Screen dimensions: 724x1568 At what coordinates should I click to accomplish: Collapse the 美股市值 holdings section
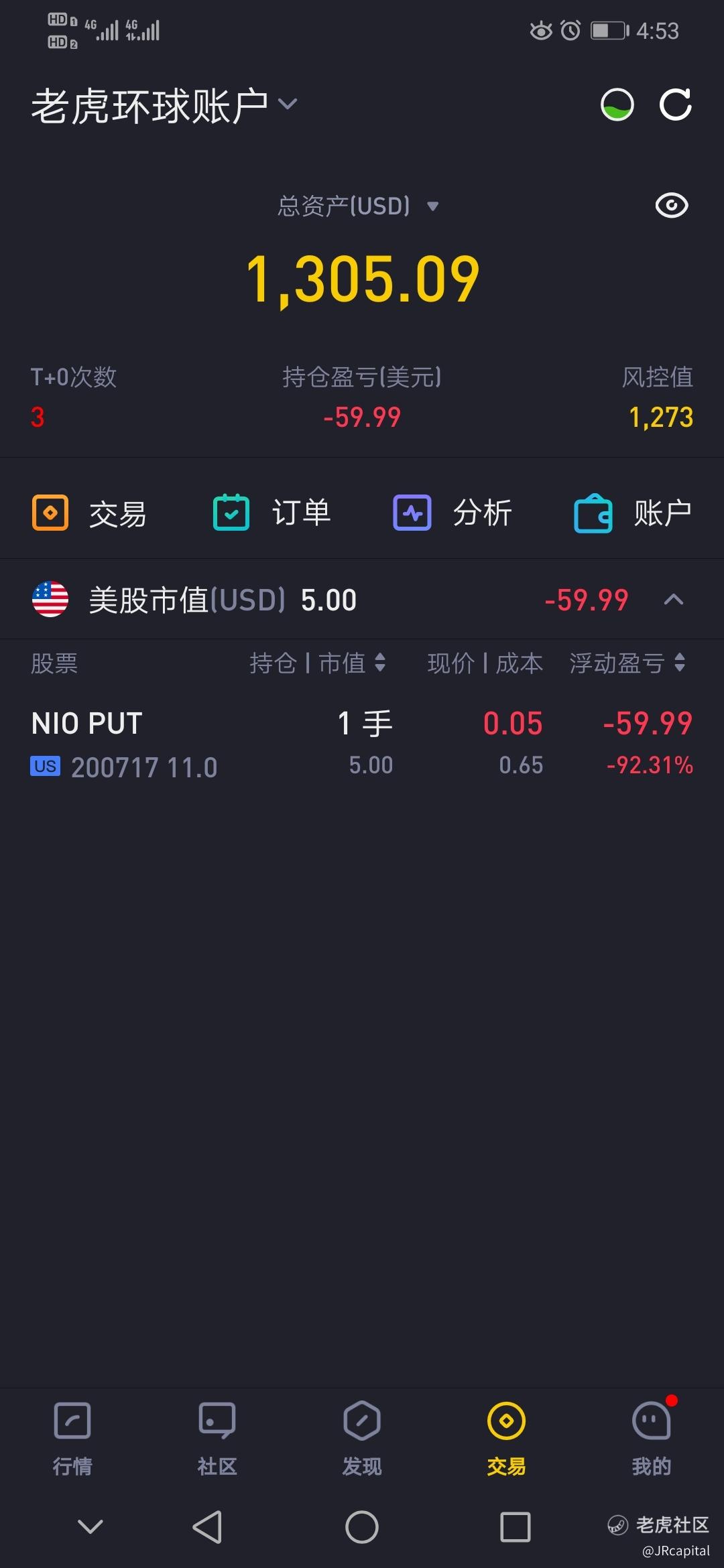pyautogui.click(x=673, y=600)
